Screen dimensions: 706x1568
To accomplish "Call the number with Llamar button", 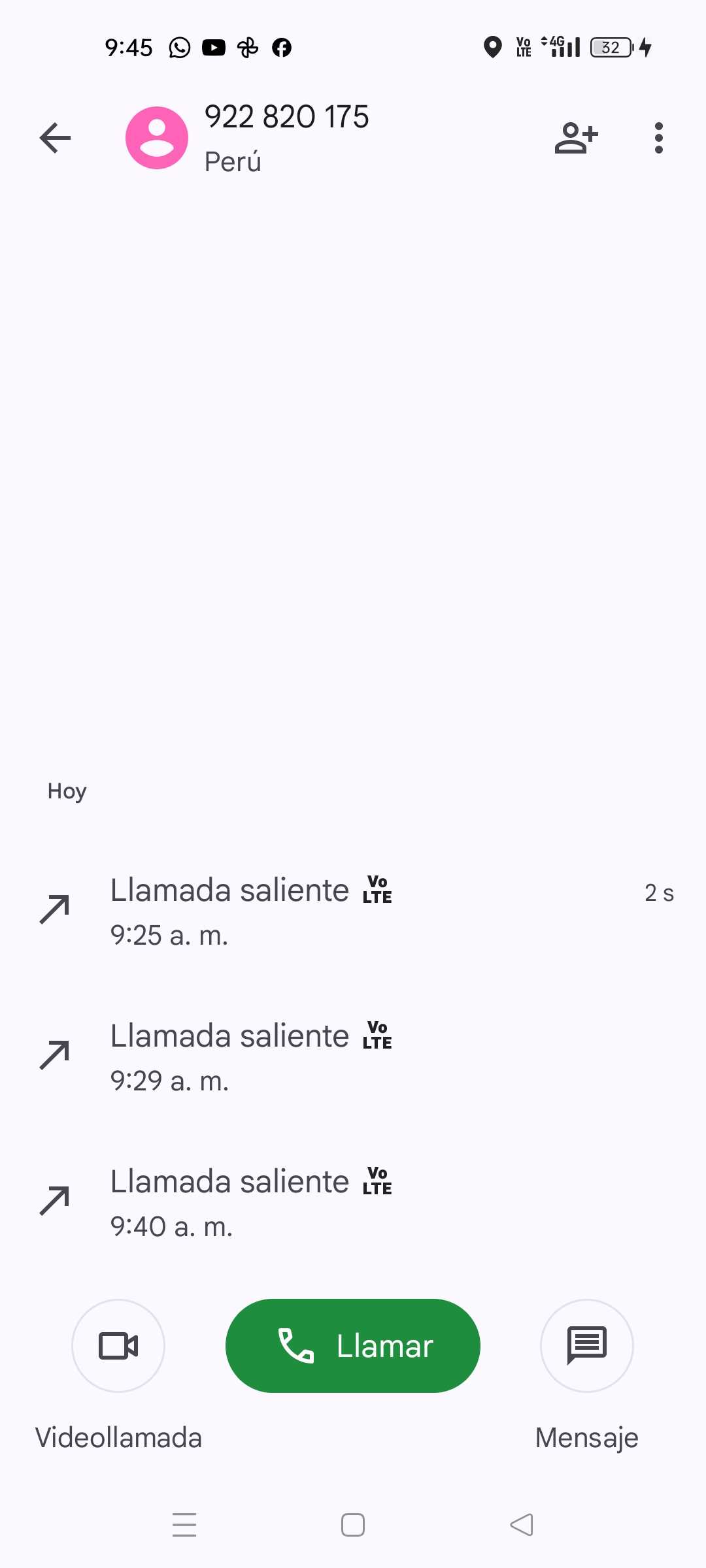I will pyautogui.click(x=353, y=1346).
